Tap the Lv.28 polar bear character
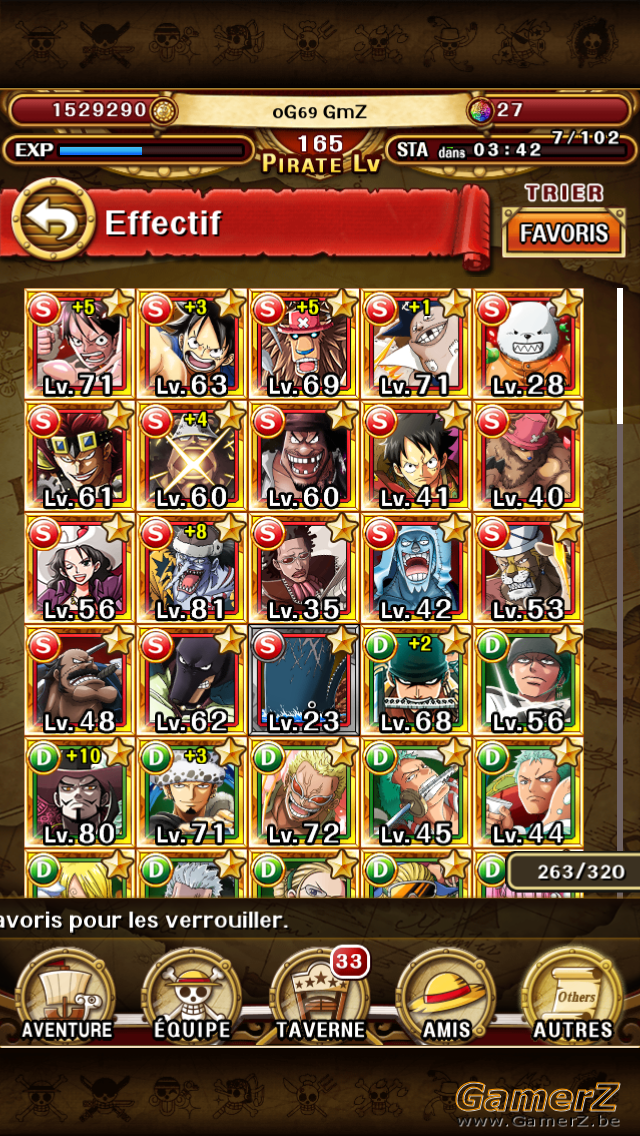This screenshot has width=640, height=1136. click(x=528, y=344)
